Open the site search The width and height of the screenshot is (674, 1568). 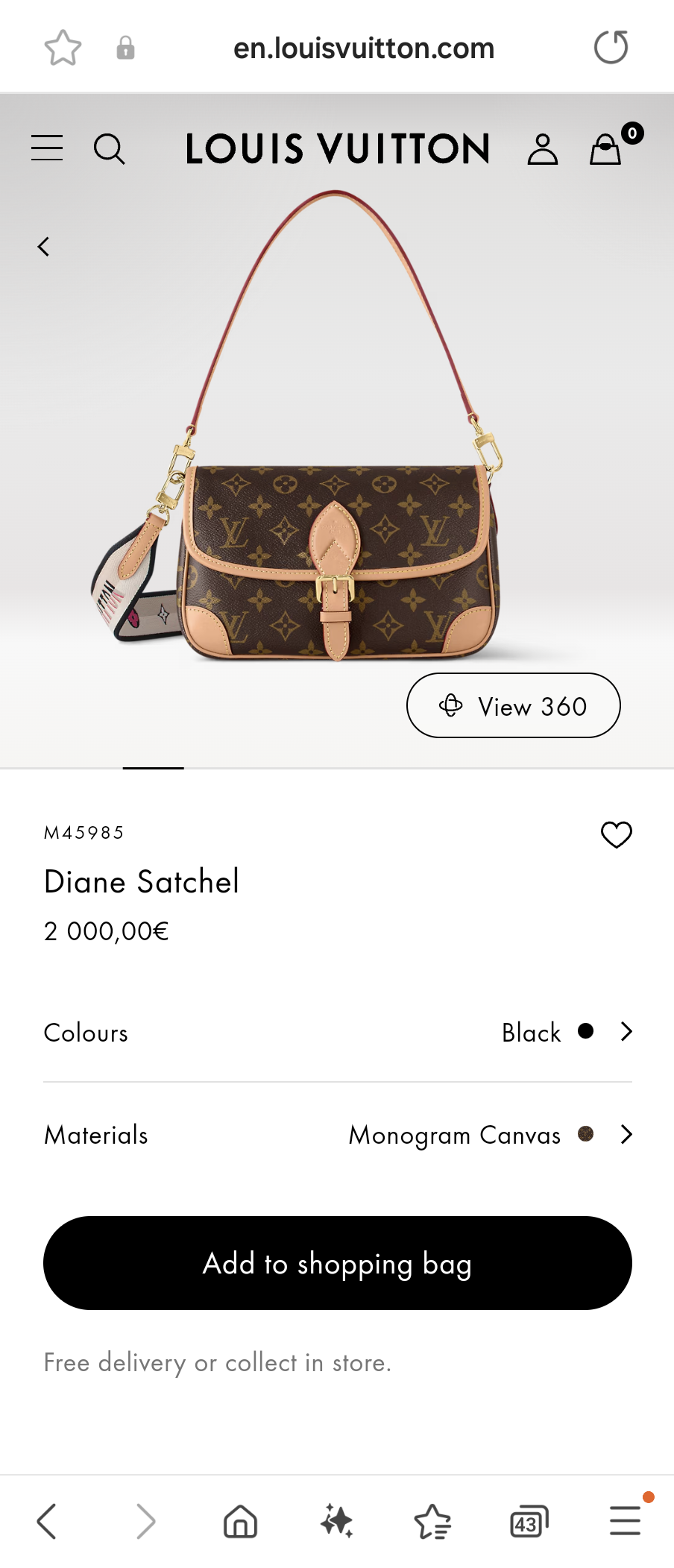tap(110, 148)
